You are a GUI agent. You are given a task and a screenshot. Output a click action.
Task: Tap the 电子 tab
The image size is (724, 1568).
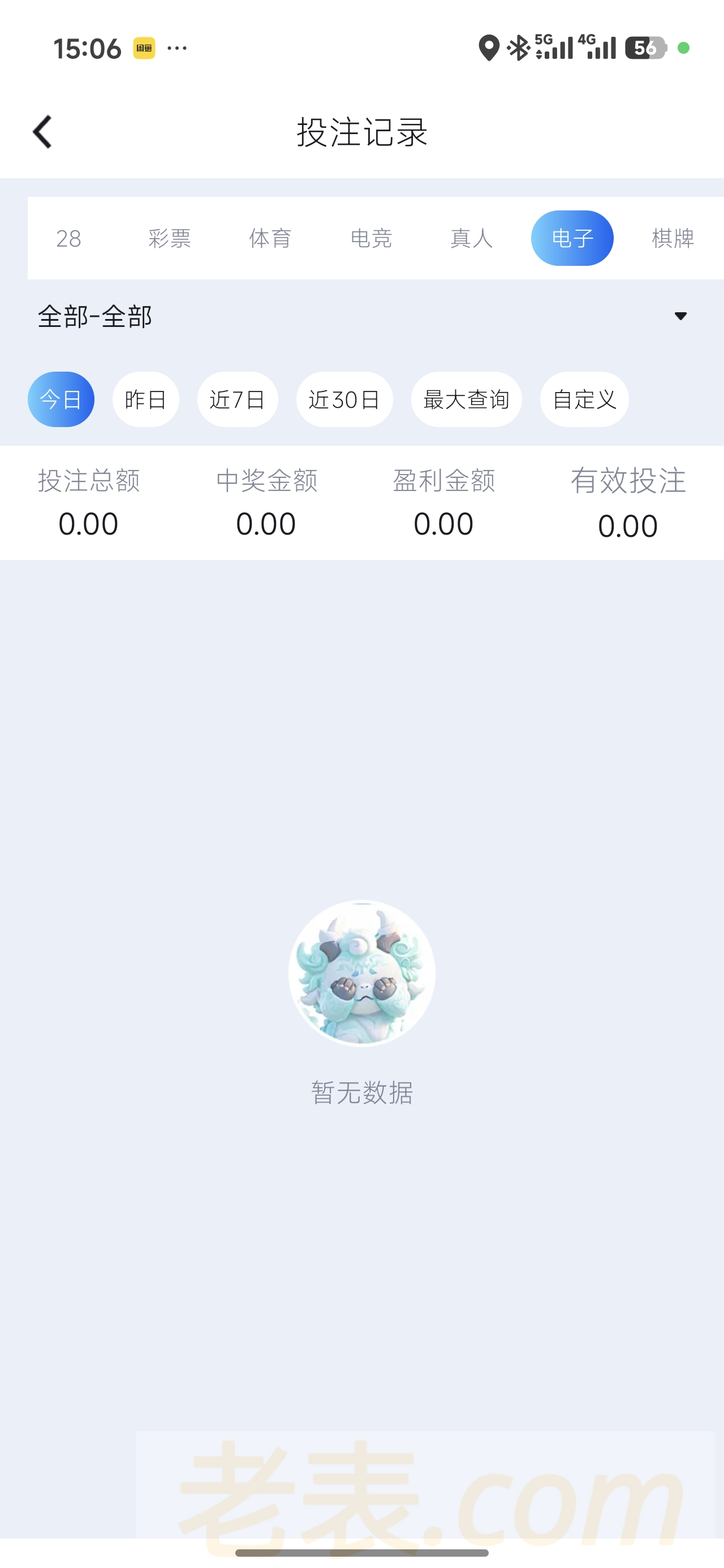[x=572, y=238]
